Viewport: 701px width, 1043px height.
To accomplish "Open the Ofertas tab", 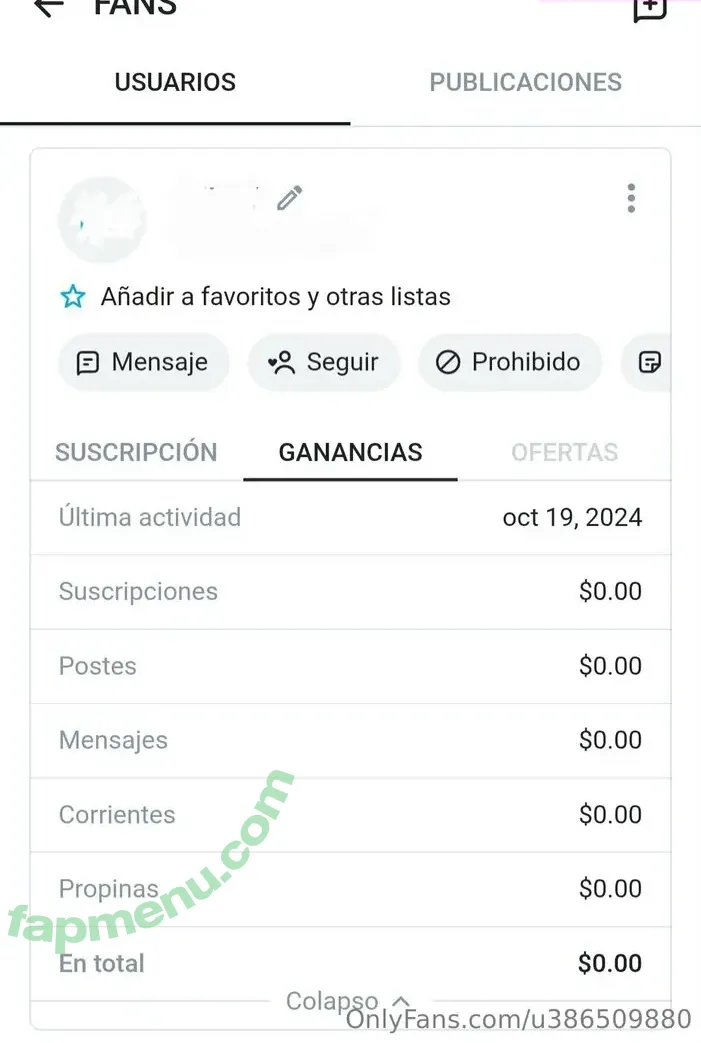I will pyautogui.click(x=564, y=452).
